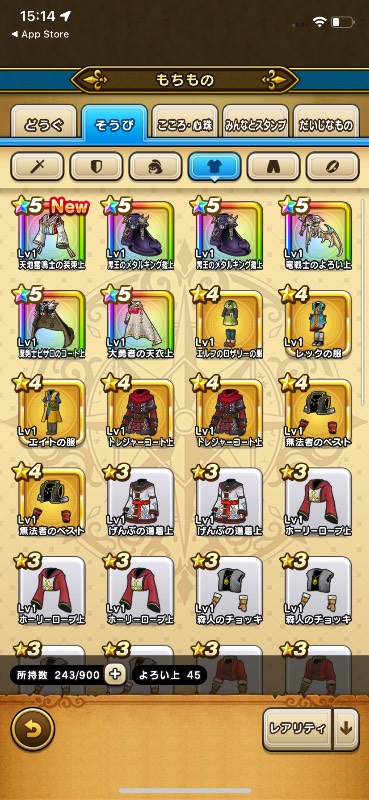Screen dimensions: 369x800
Task: Filter equipment by accessory ring icon
Action: coord(333,166)
